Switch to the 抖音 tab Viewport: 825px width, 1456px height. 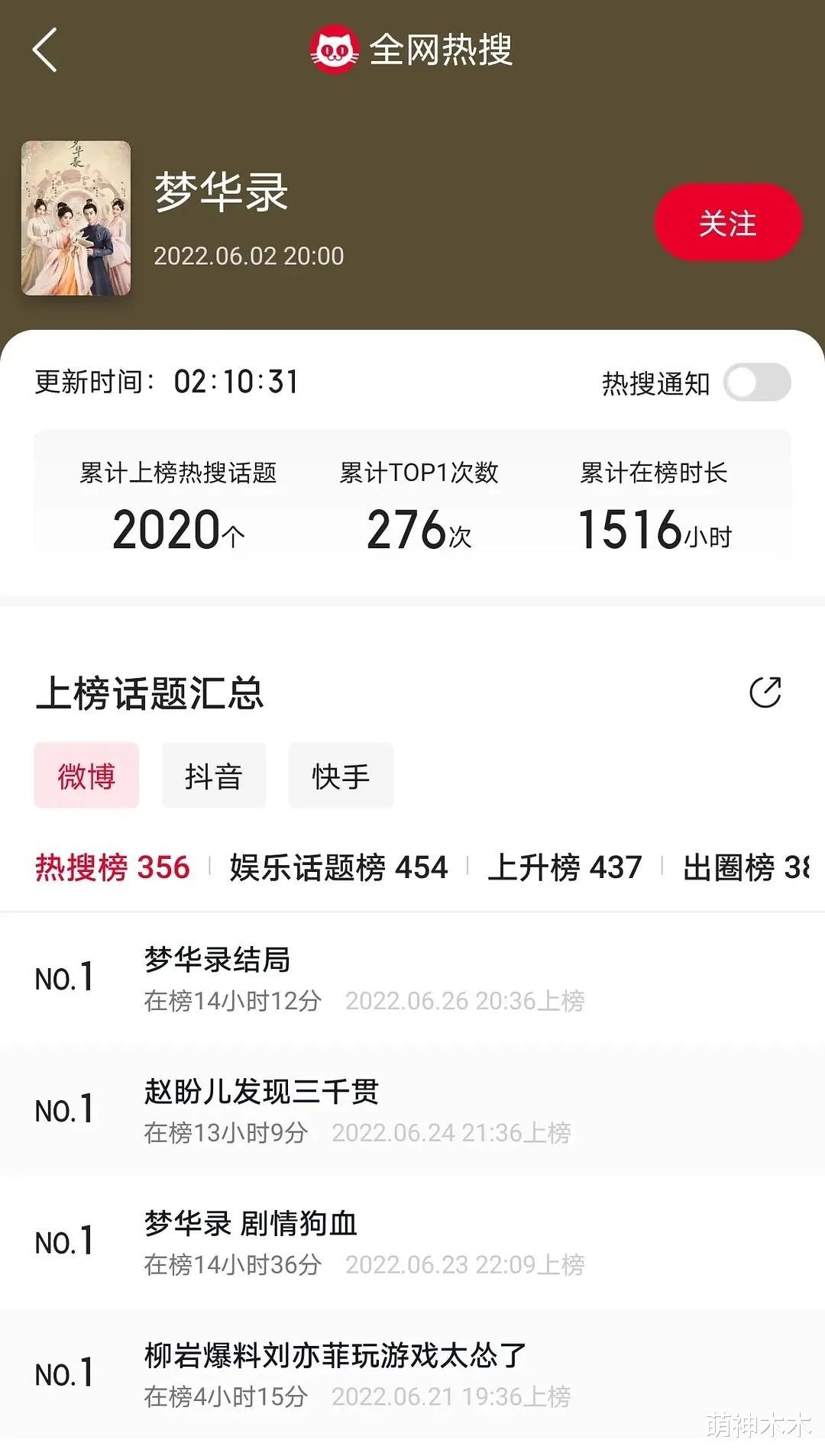point(213,776)
